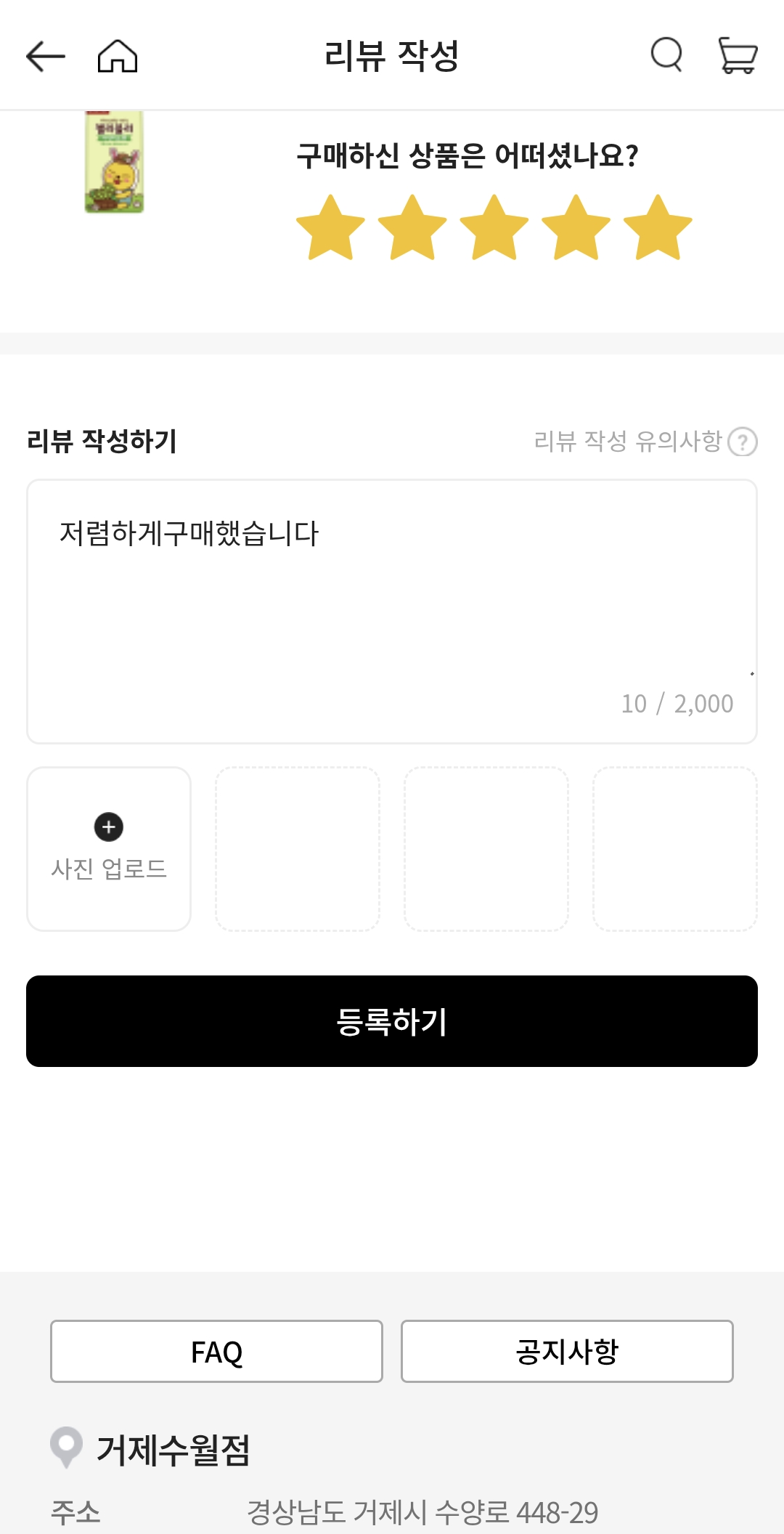This screenshot has width=784, height=1534.
Task: Click the third dashed photo placeholder
Action: [486, 848]
